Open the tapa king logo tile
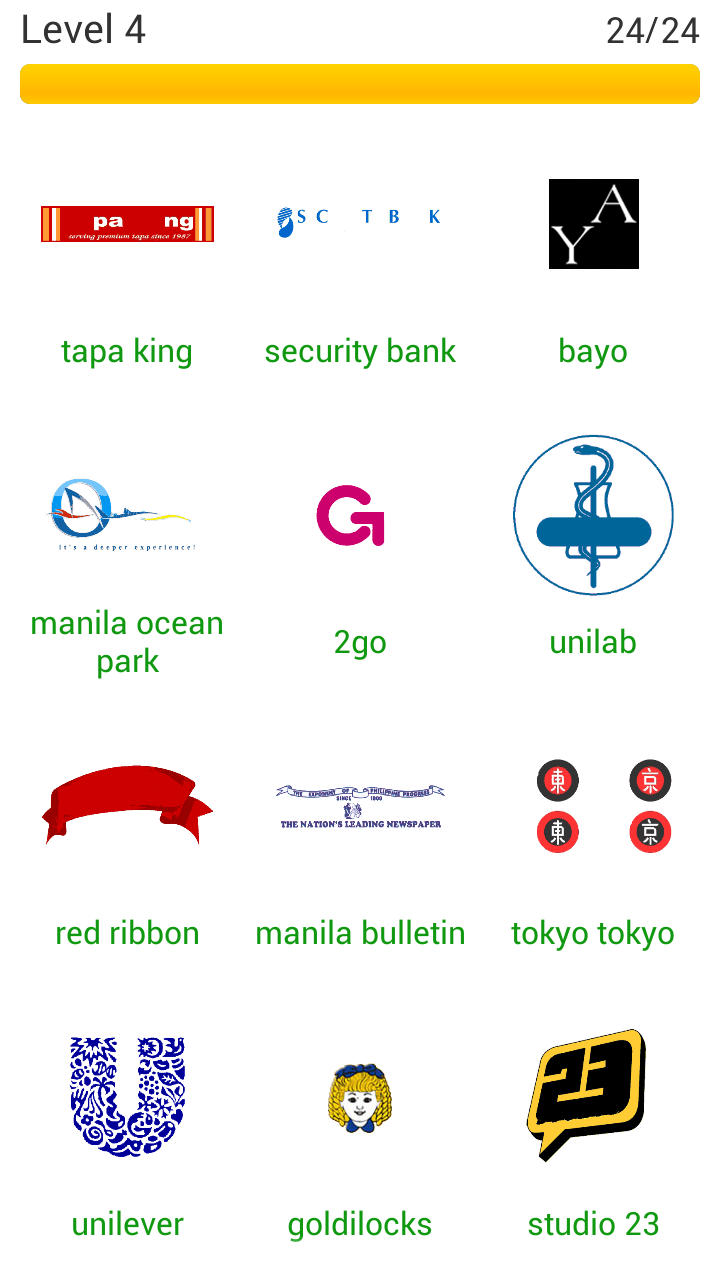The image size is (720, 1280). 127,224
